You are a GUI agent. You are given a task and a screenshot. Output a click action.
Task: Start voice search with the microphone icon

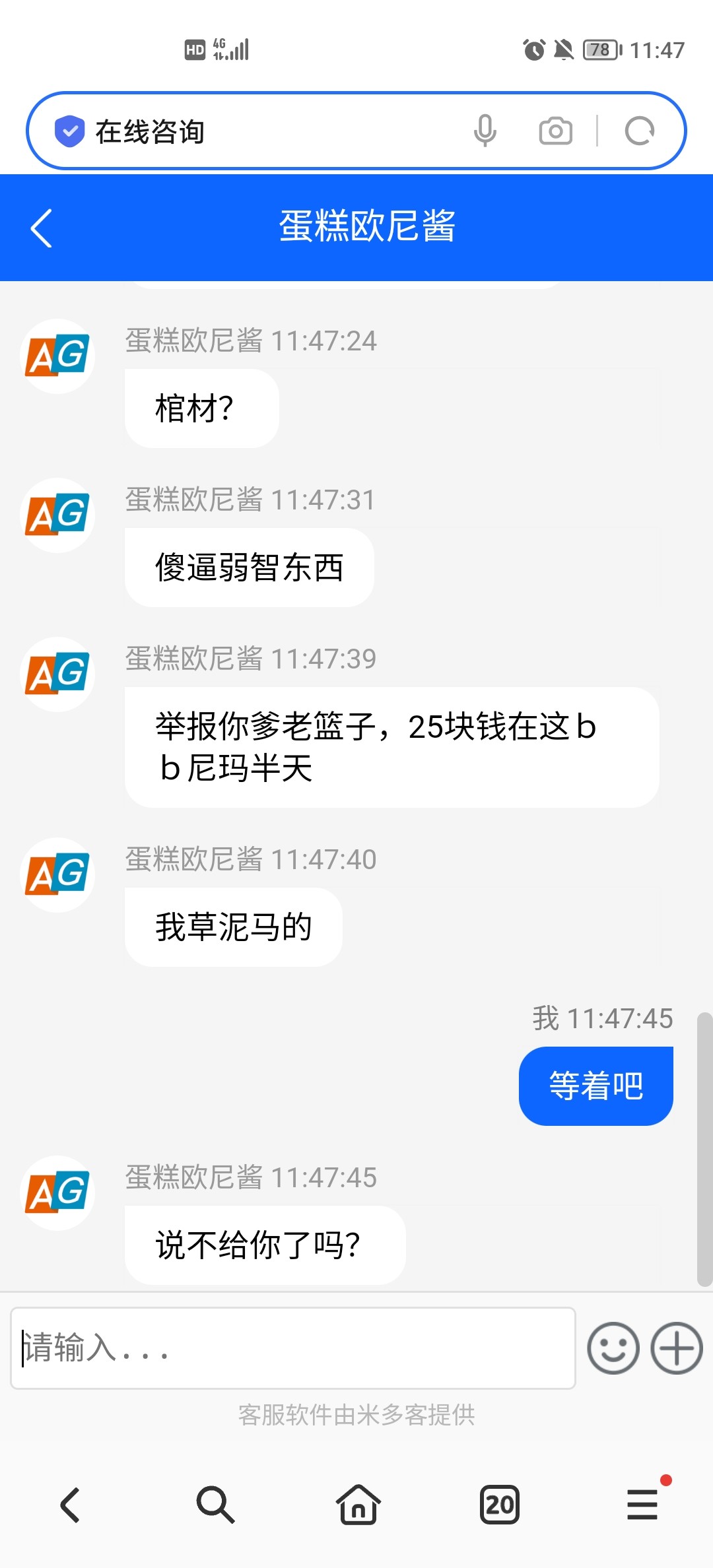(x=485, y=131)
